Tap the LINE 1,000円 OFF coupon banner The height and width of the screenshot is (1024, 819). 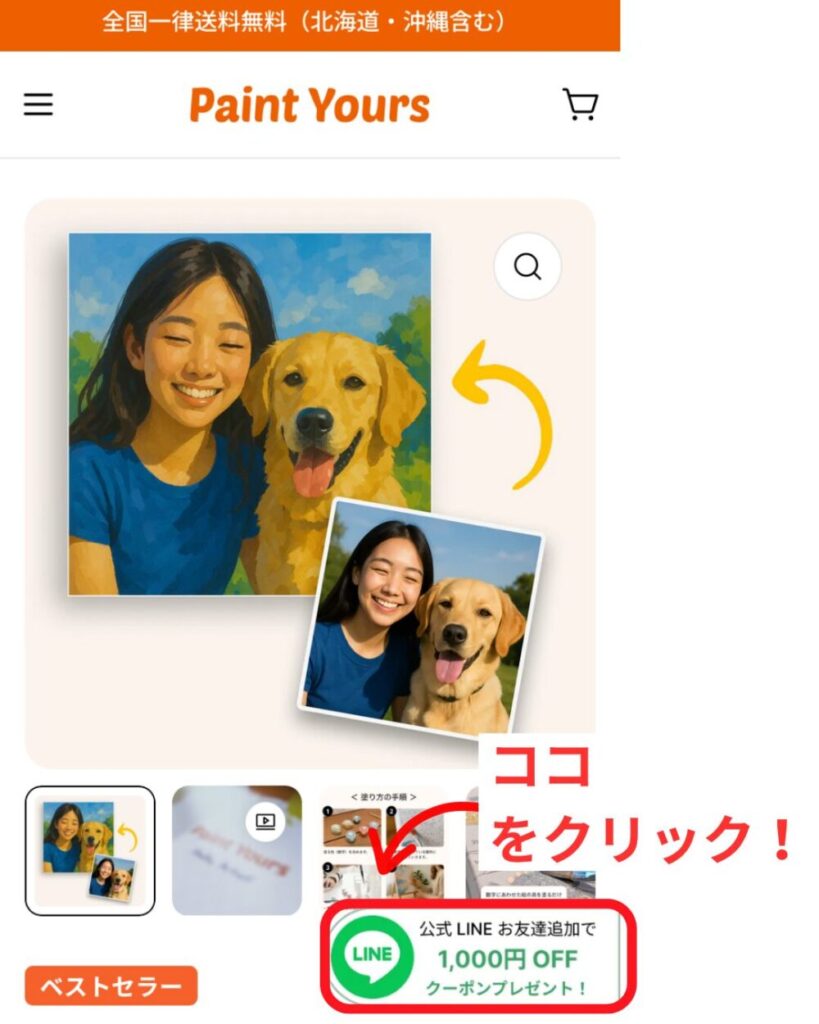click(478, 957)
